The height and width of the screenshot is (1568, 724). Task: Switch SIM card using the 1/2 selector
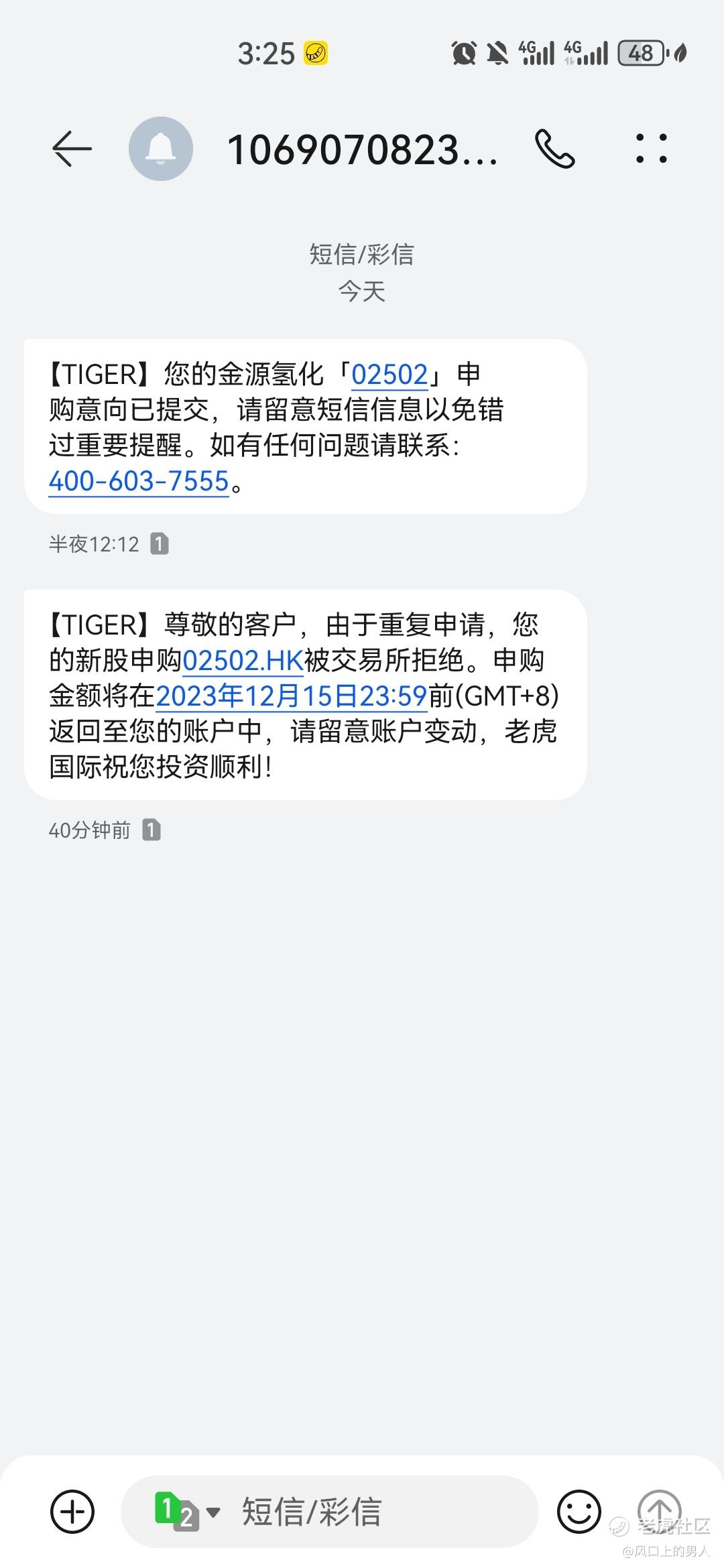[x=187, y=1512]
